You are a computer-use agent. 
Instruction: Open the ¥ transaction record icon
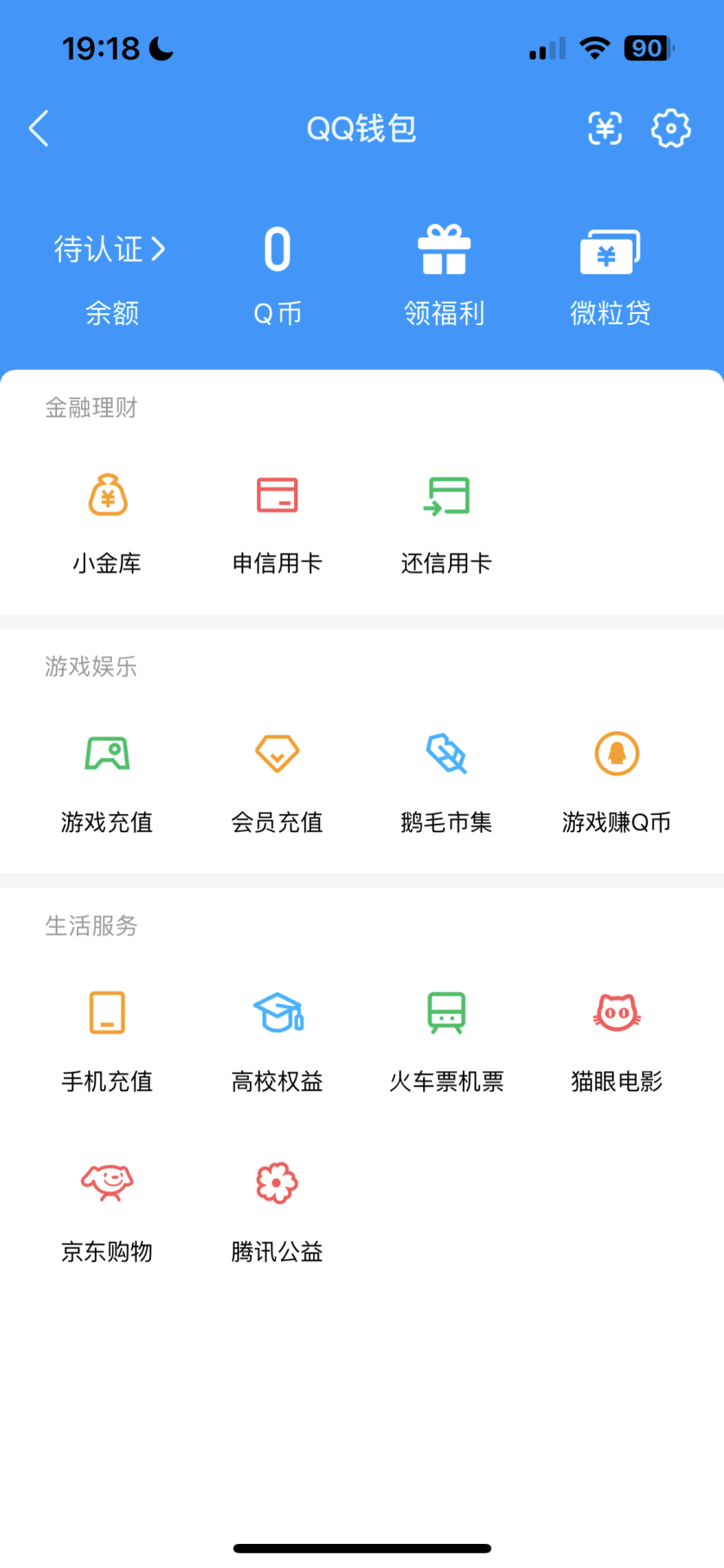(604, 128)
